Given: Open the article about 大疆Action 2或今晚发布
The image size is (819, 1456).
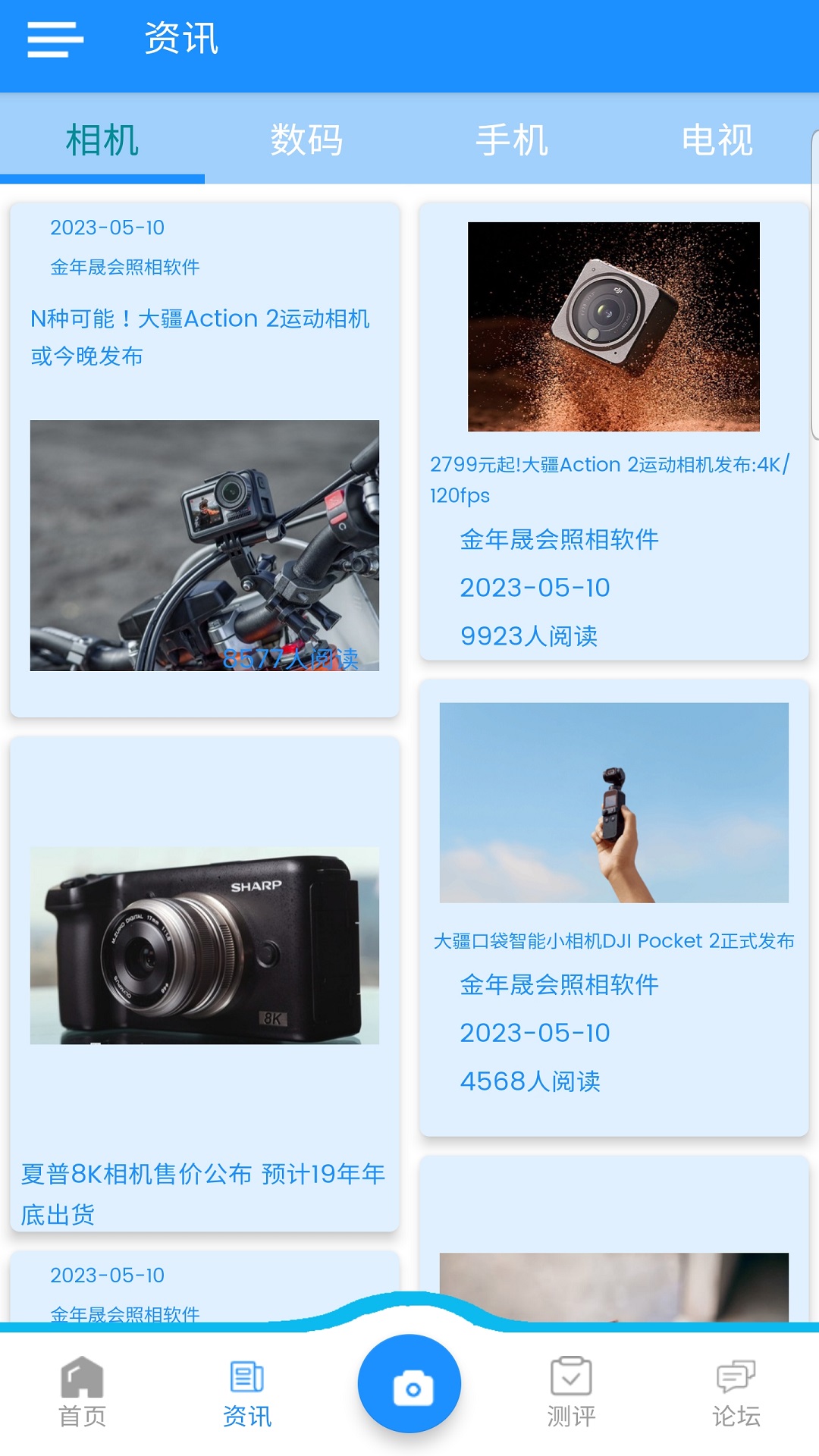Looking at the screenshot, I should click(x=200, y=337).
